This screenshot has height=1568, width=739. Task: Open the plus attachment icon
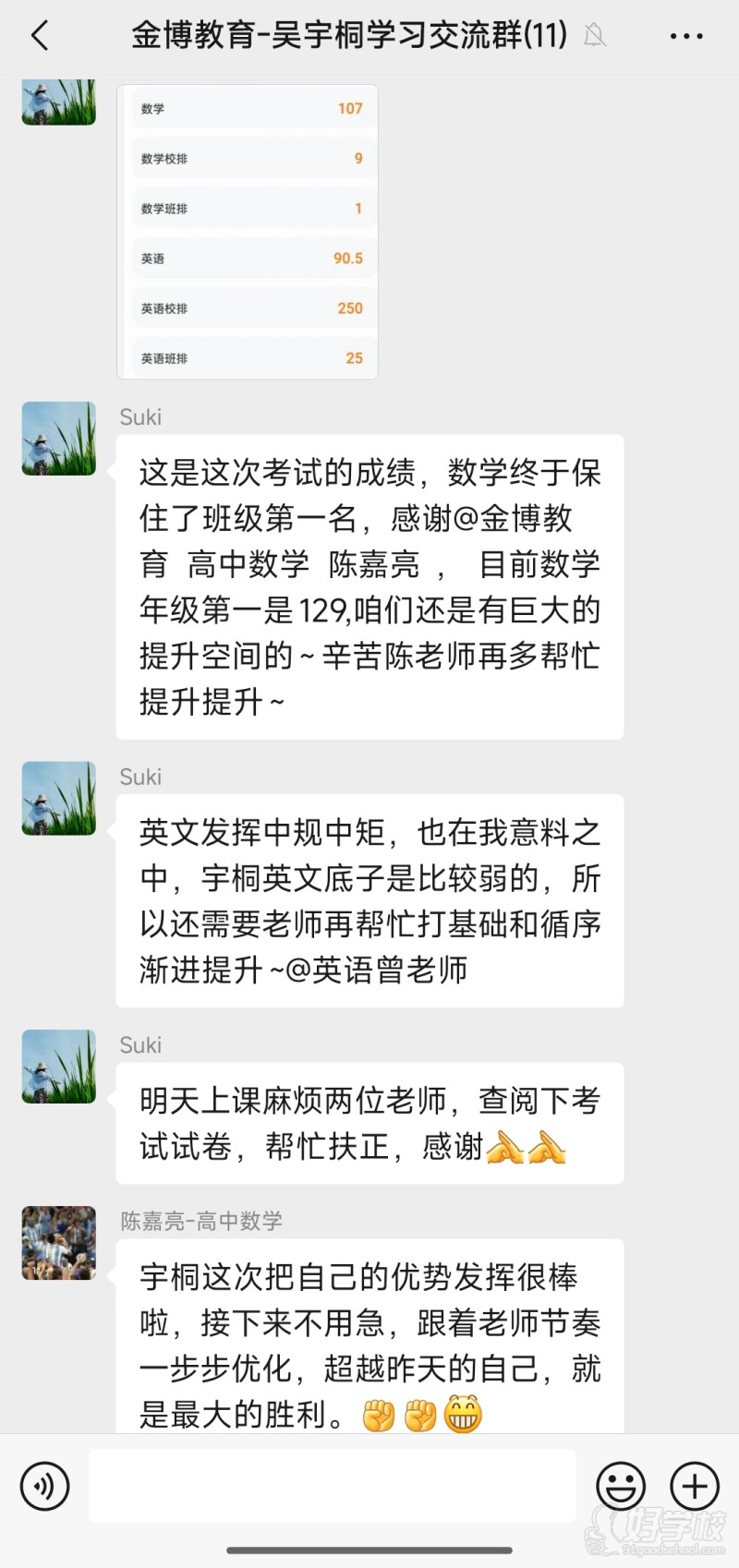click(693, 1486)
